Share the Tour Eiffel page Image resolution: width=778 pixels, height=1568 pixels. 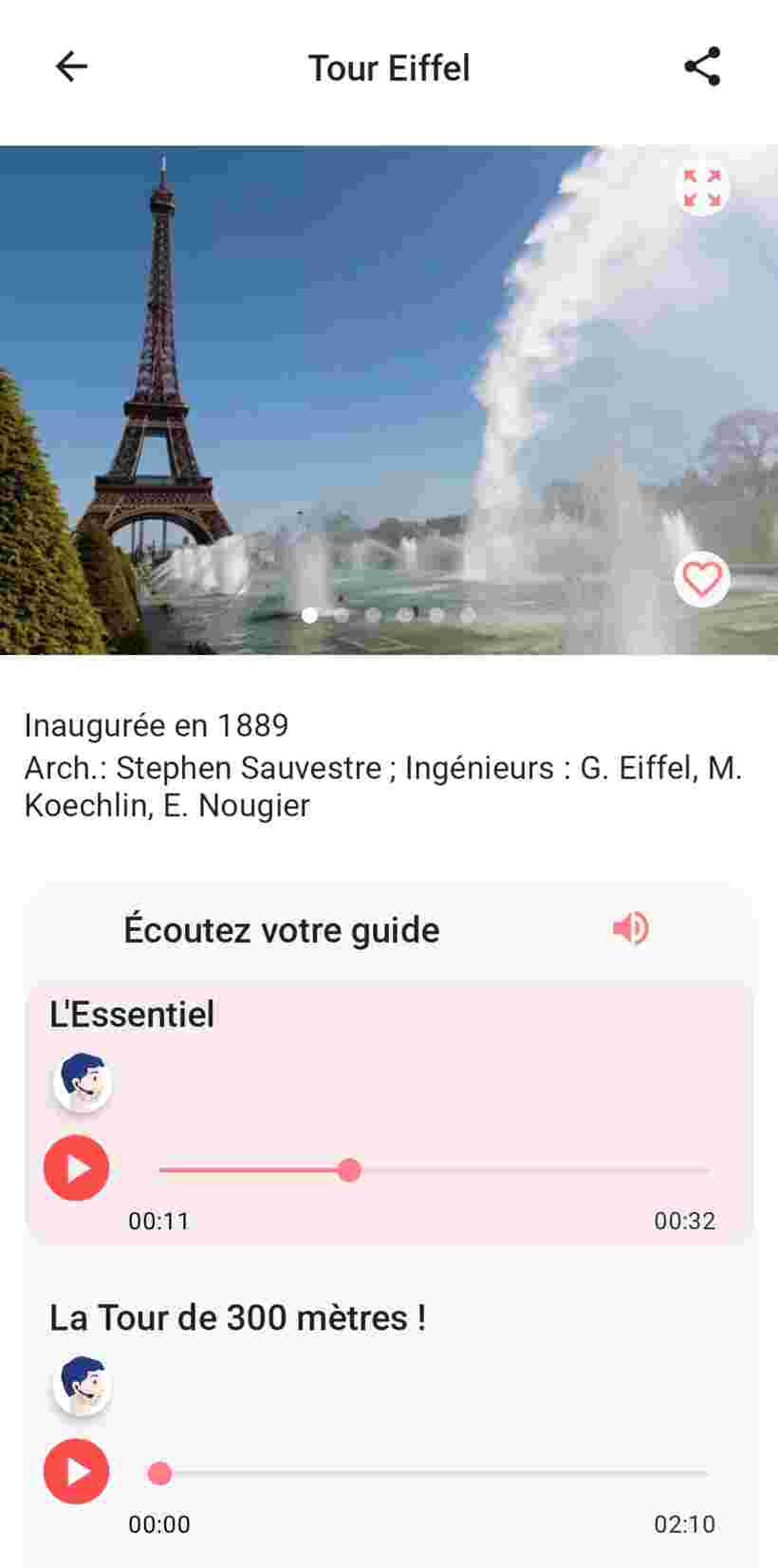pos(702,66)
